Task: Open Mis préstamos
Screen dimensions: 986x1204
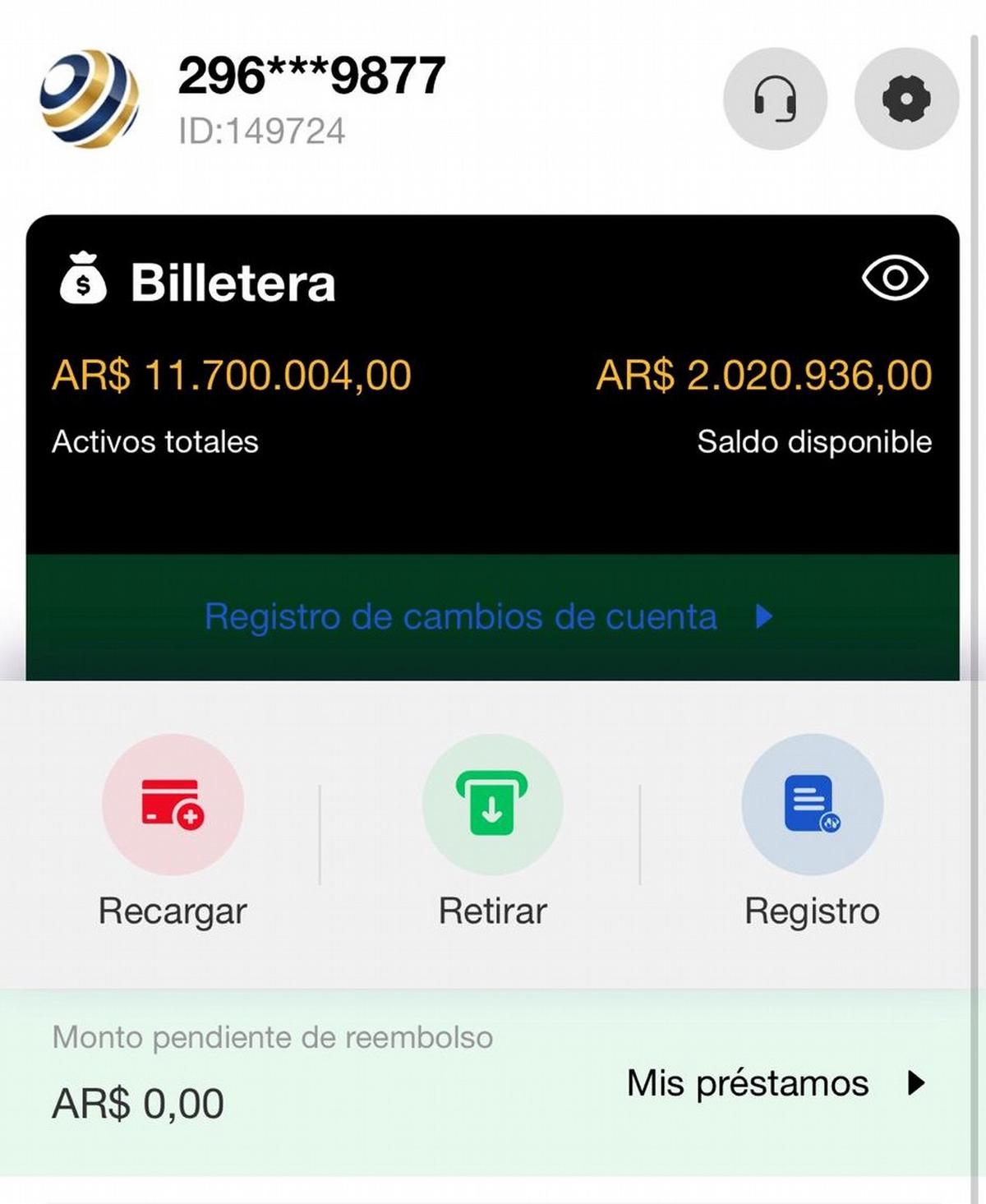Action: (x=748, y=1083)
